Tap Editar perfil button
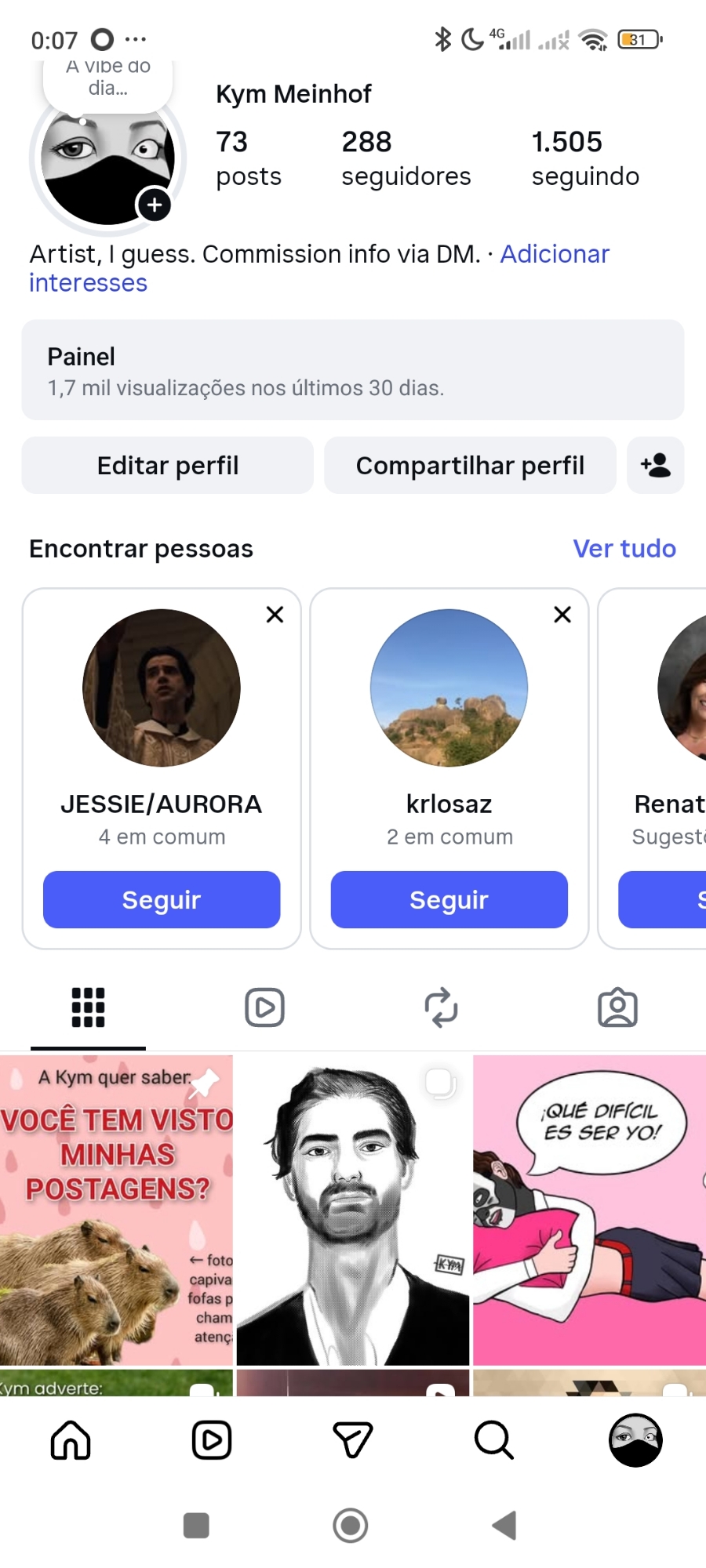 (x=167, y=466)
